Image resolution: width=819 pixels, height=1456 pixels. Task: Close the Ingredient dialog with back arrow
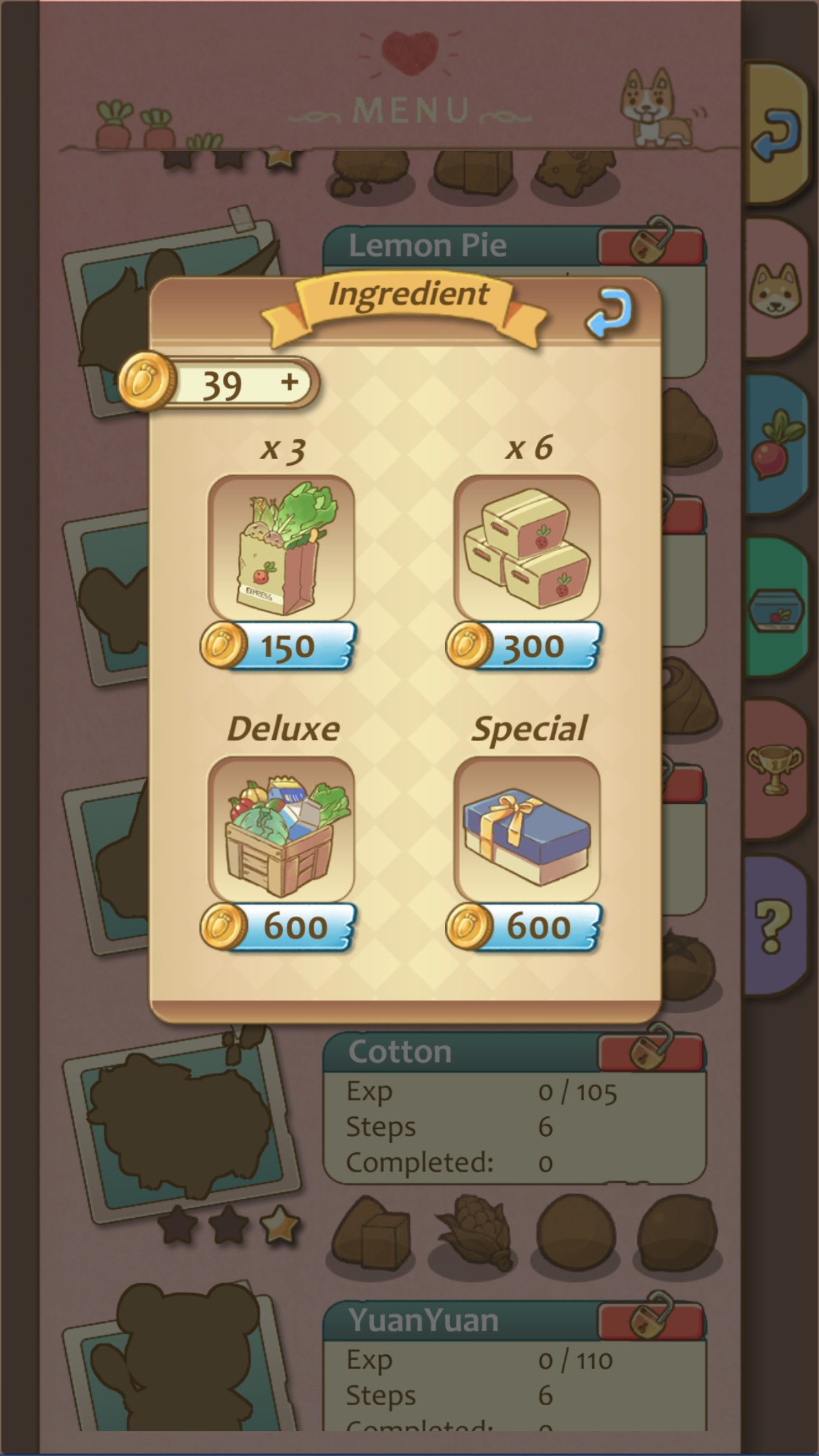pos(608,313)
